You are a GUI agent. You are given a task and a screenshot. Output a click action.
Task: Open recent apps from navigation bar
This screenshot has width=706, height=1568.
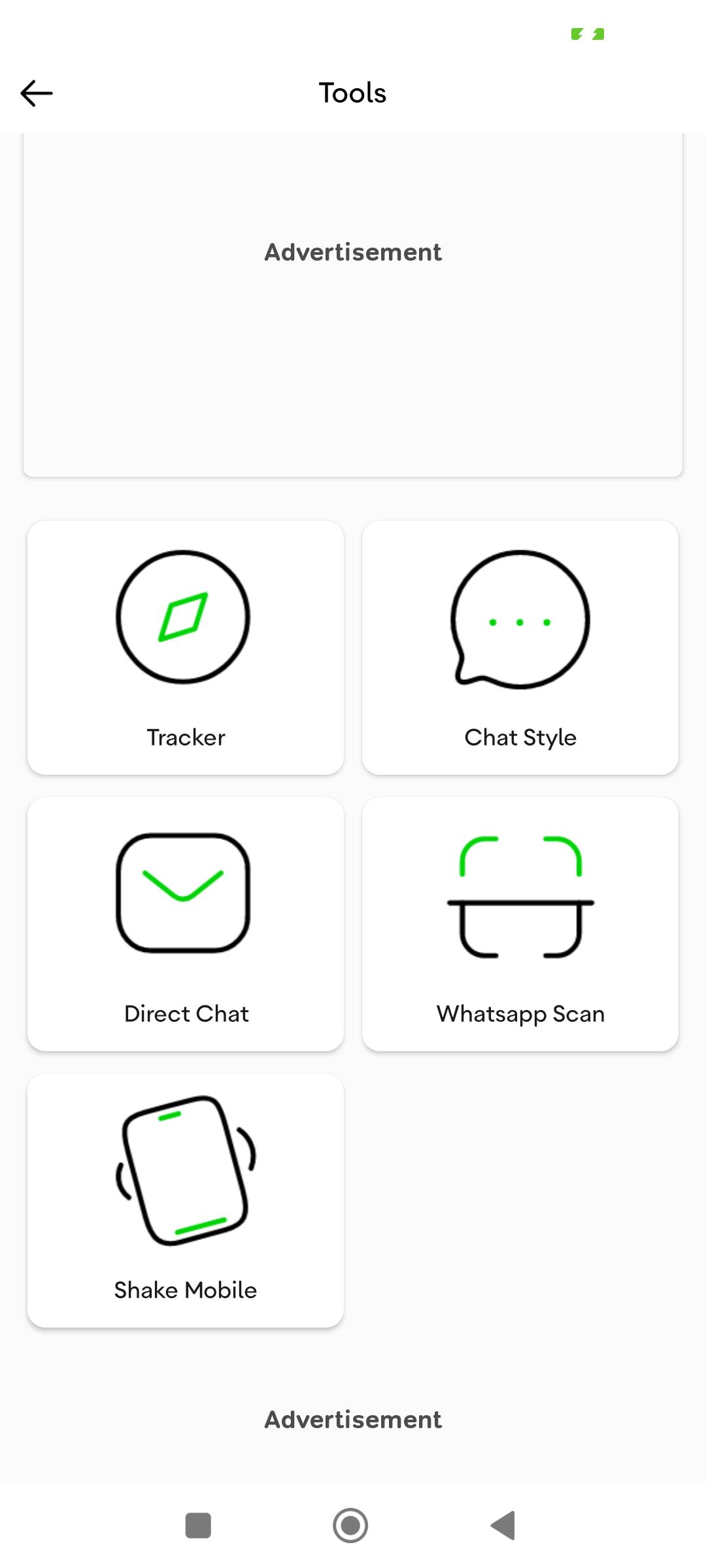click(x=198, y=1526)
